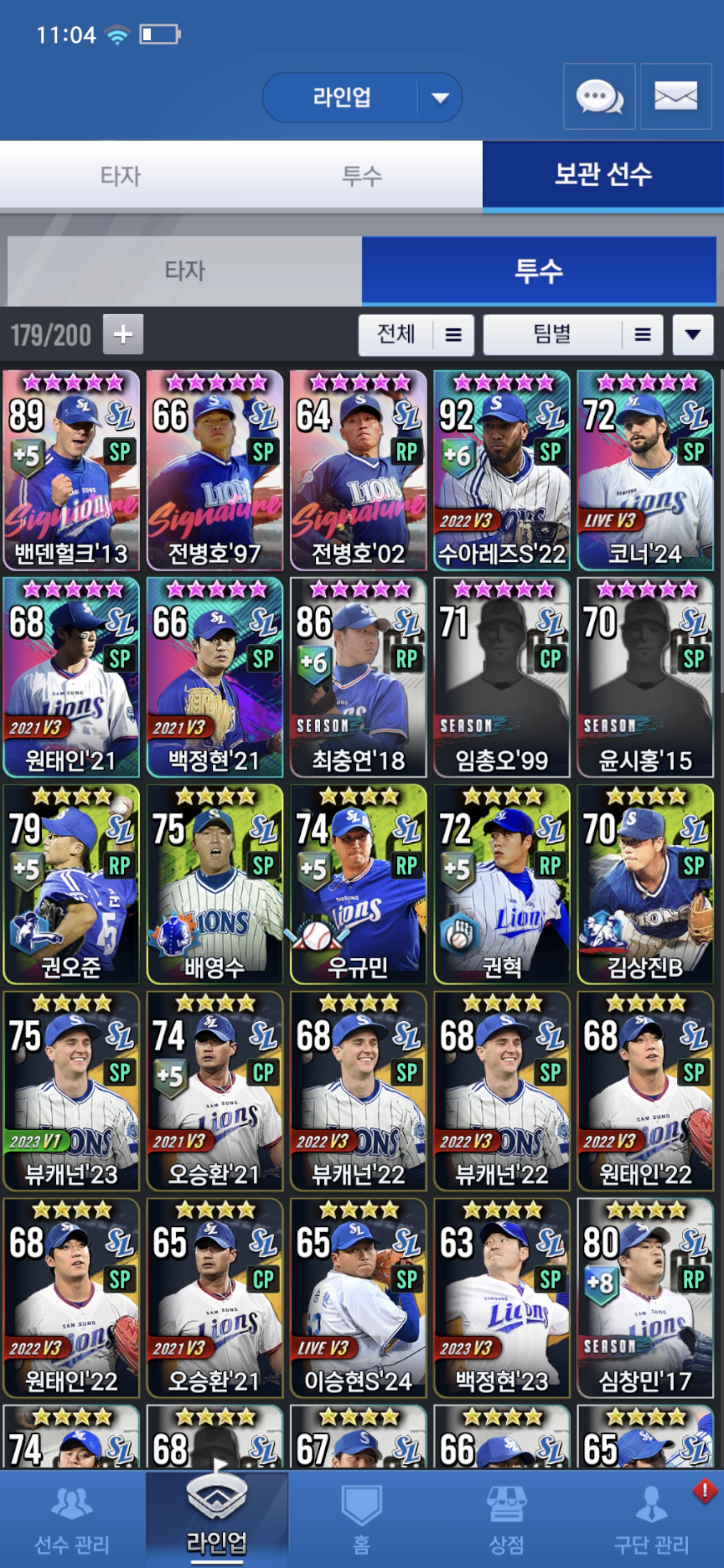Open the 상점 shop tab
Viewport: 724px width, 1568px height.
[x=506, y=1520]
